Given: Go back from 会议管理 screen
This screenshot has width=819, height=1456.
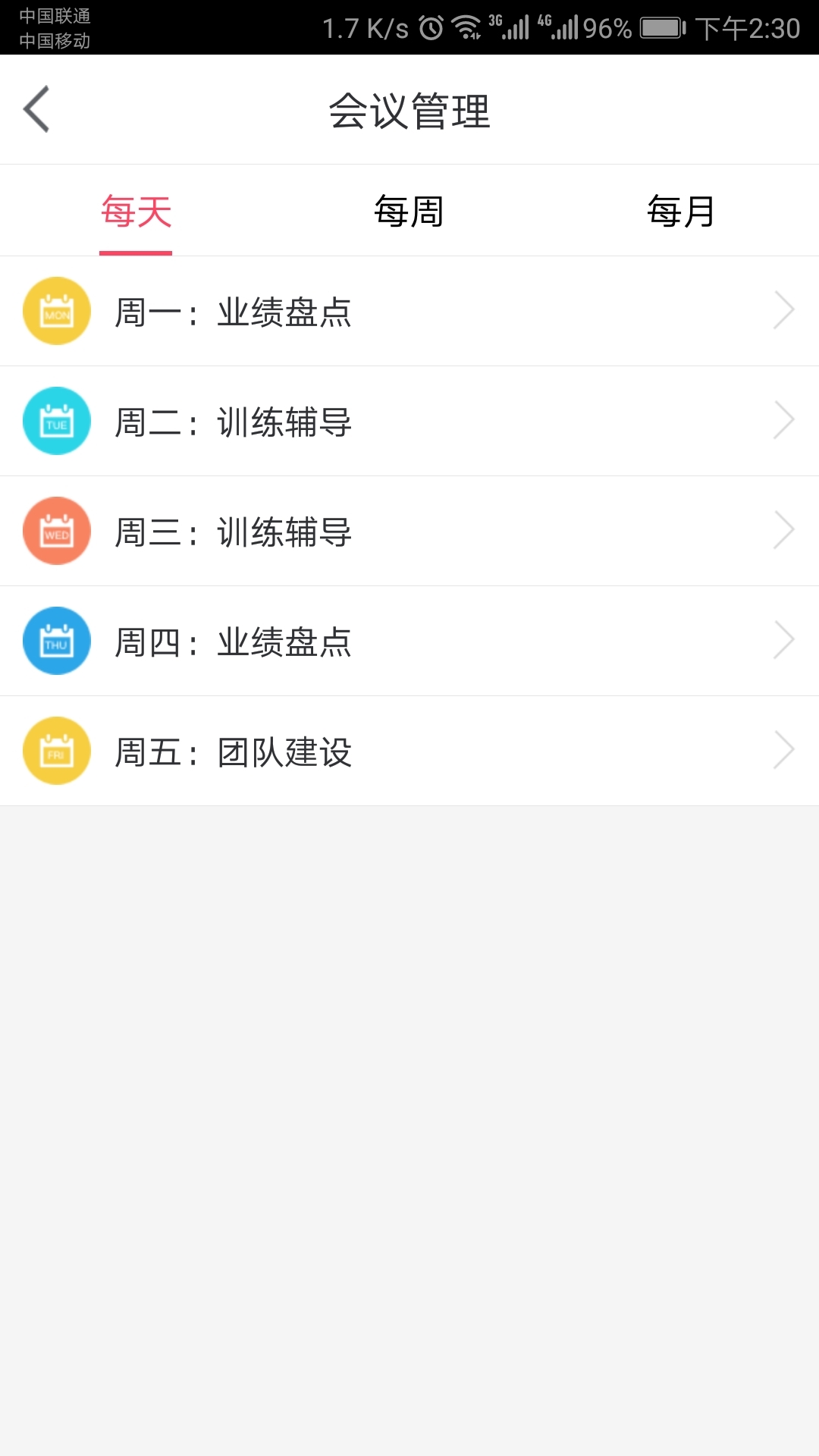Looking at the screenshot, I should coord(36,109).
